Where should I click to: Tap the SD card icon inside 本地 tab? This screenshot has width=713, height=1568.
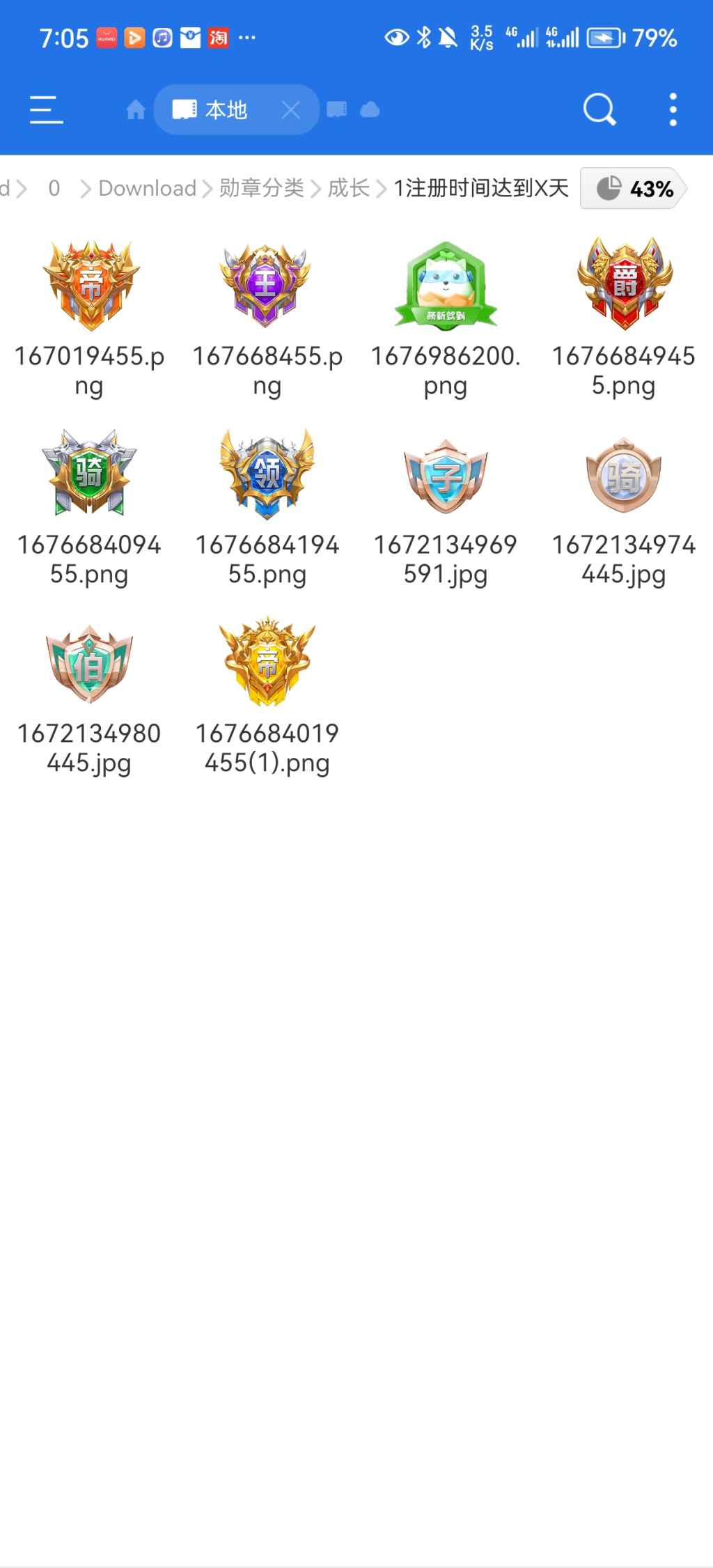tap(184, 109)
